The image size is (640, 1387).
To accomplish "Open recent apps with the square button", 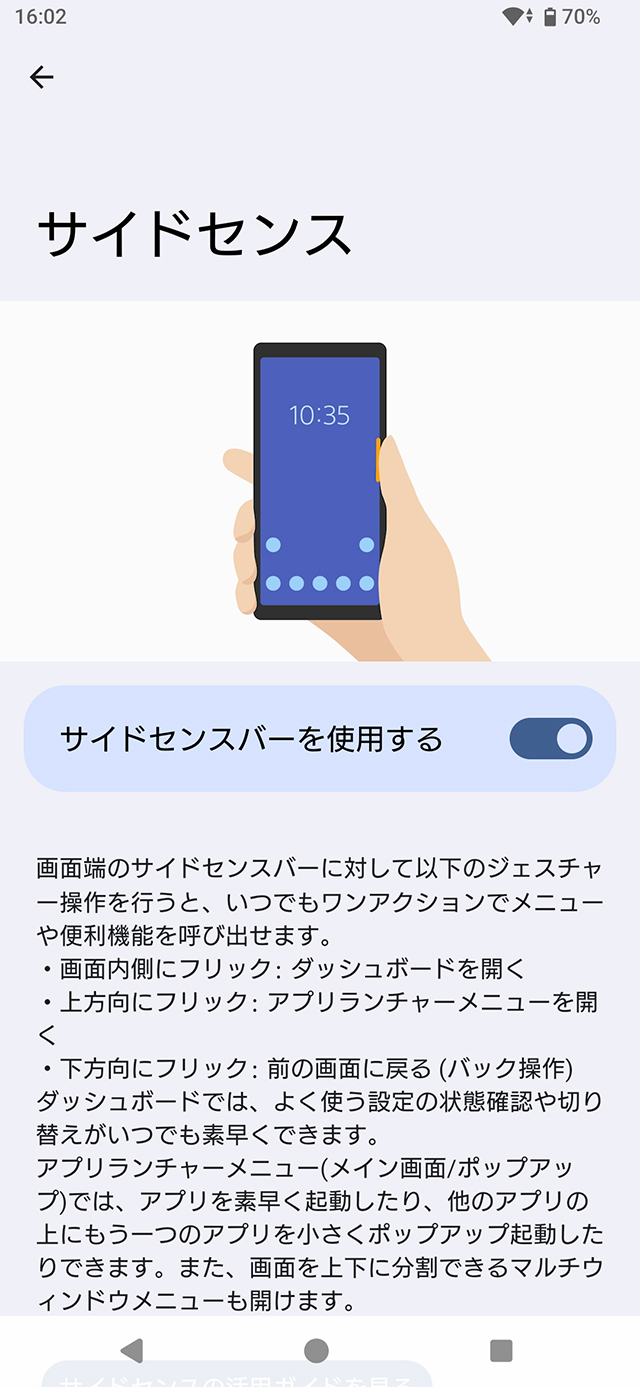I will click(x=501, y=1351).
